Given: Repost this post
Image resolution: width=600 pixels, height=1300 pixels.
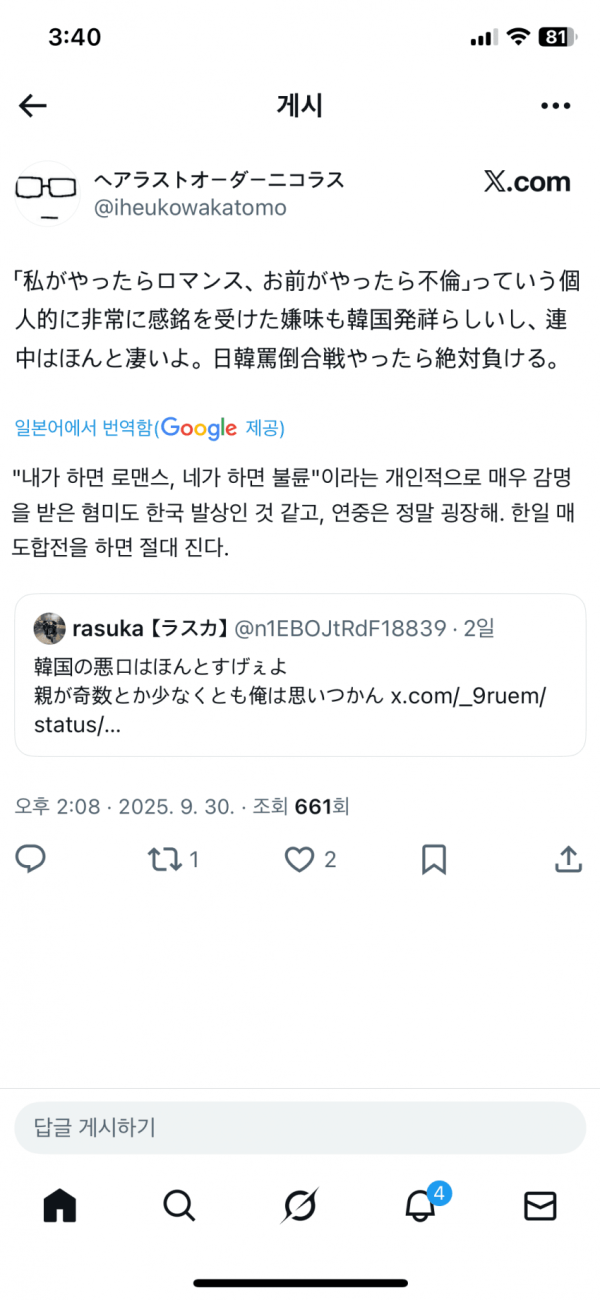Looking at the screenshot, I should click(x=161, y=858).
